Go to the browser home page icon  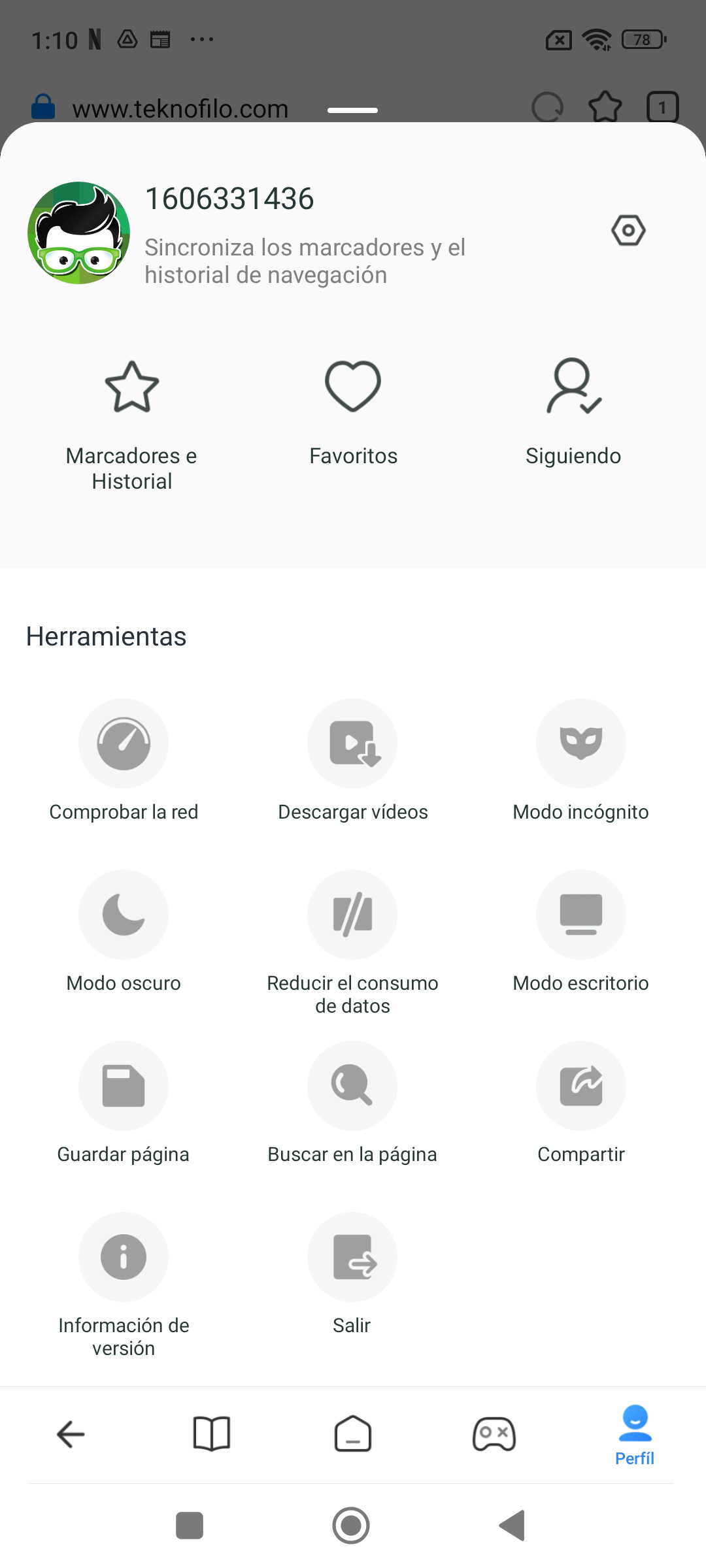tap(353, 1434)
